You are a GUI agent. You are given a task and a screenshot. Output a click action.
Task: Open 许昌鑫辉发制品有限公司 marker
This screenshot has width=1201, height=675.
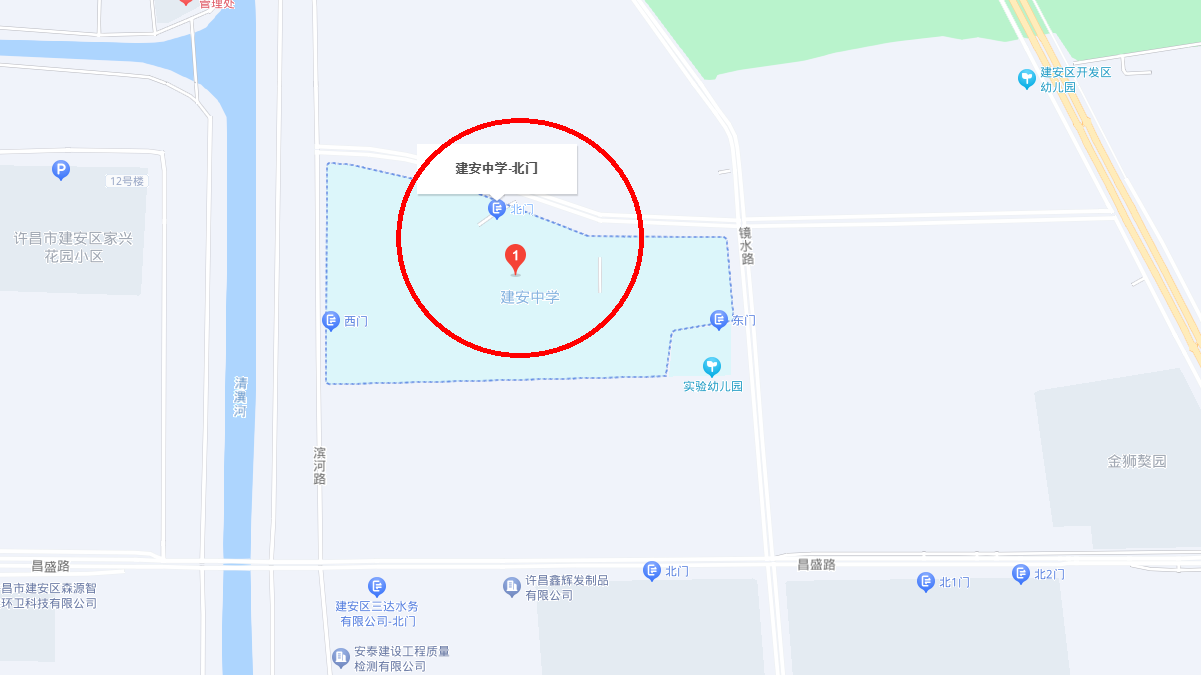pos(512,587)
